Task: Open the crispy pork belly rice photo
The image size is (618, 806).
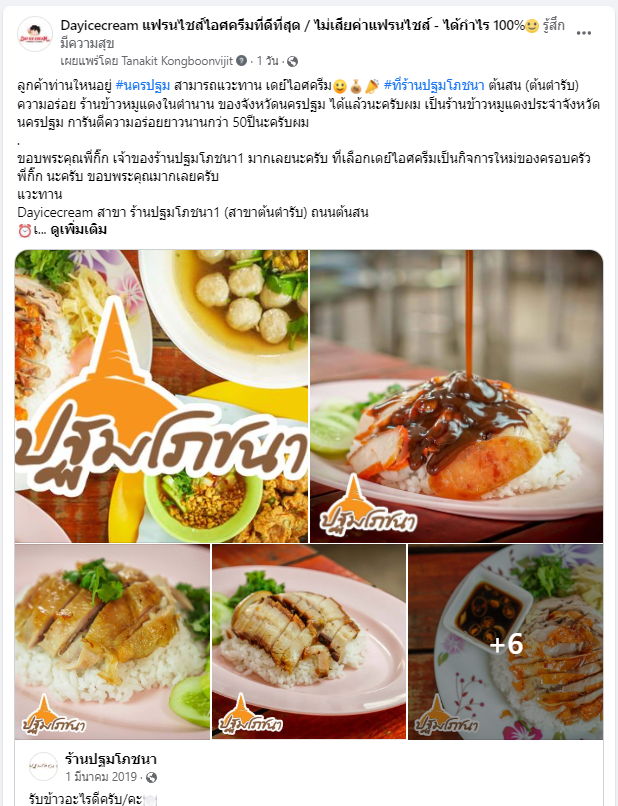Action: (x=309, y=641)
